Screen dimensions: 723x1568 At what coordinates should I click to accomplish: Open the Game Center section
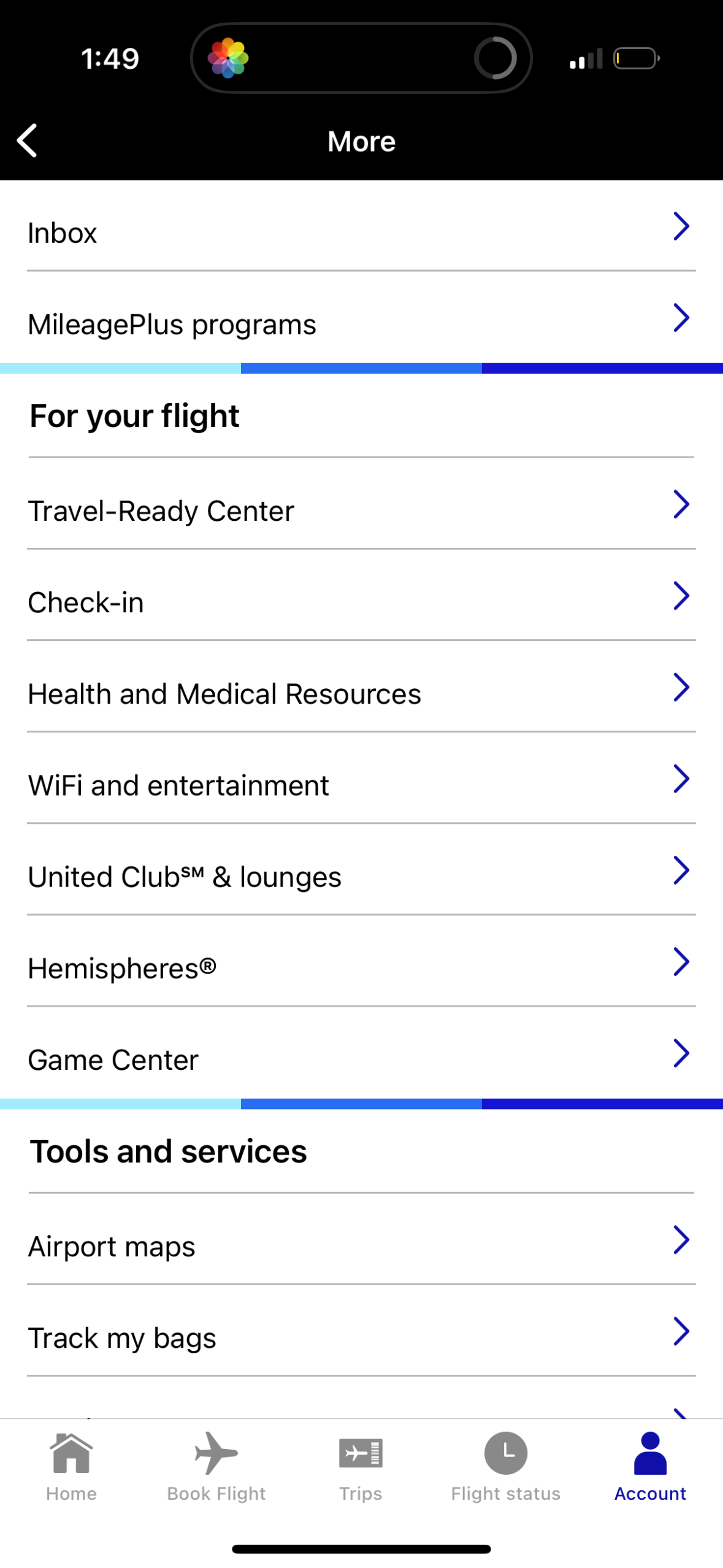point(361,1059)
